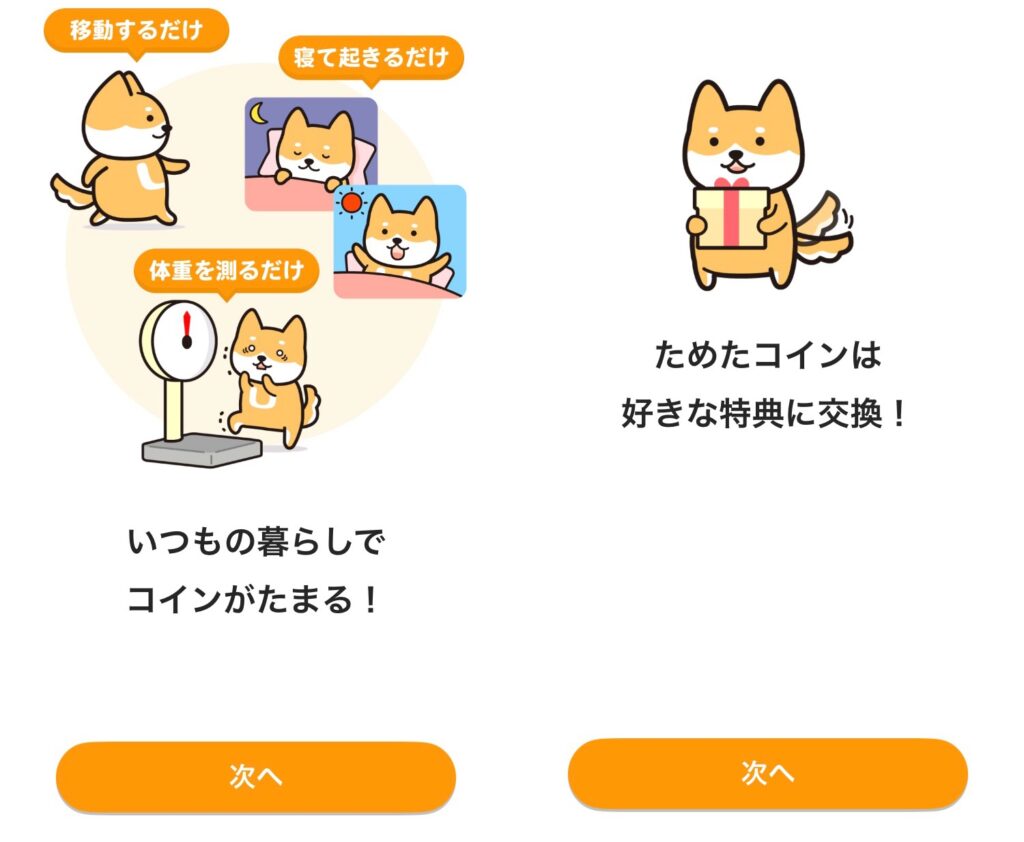The height and width of the screenshot is (842, 1024).
Task: Tap 次へ under ためたコインは好きな特典に交換
Action: 767,773
